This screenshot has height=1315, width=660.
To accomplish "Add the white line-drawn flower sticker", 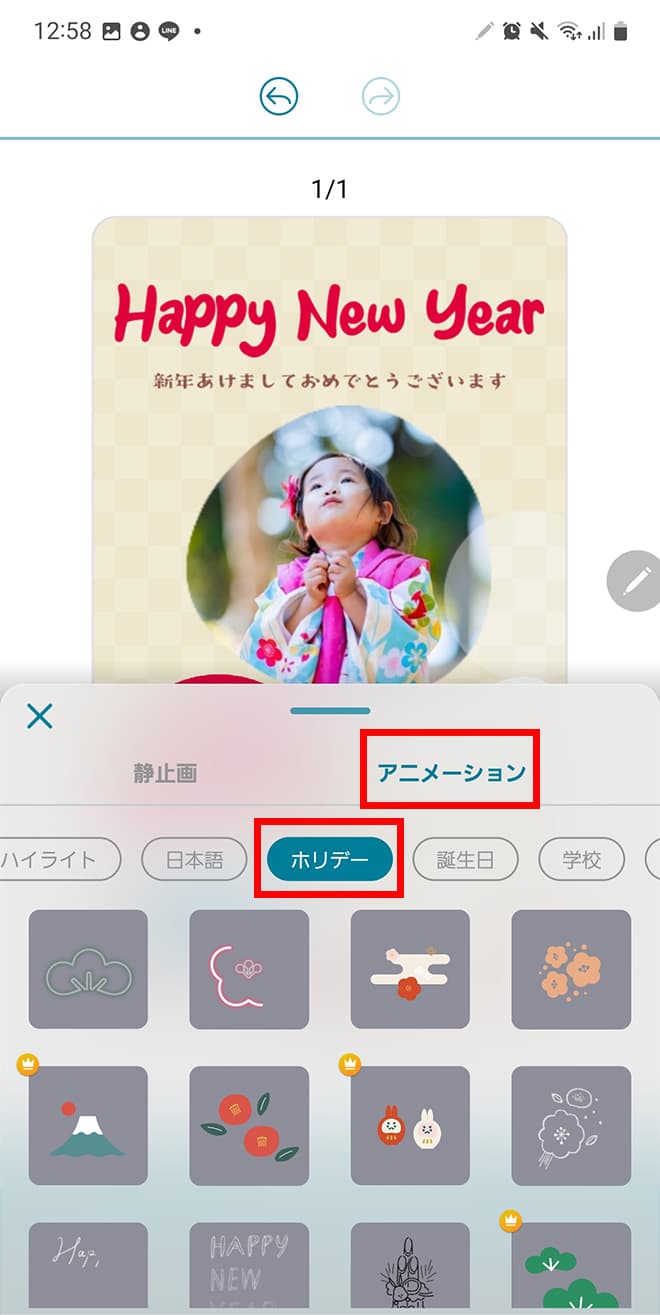I will pyautogui.click(x=571, y=1126).
